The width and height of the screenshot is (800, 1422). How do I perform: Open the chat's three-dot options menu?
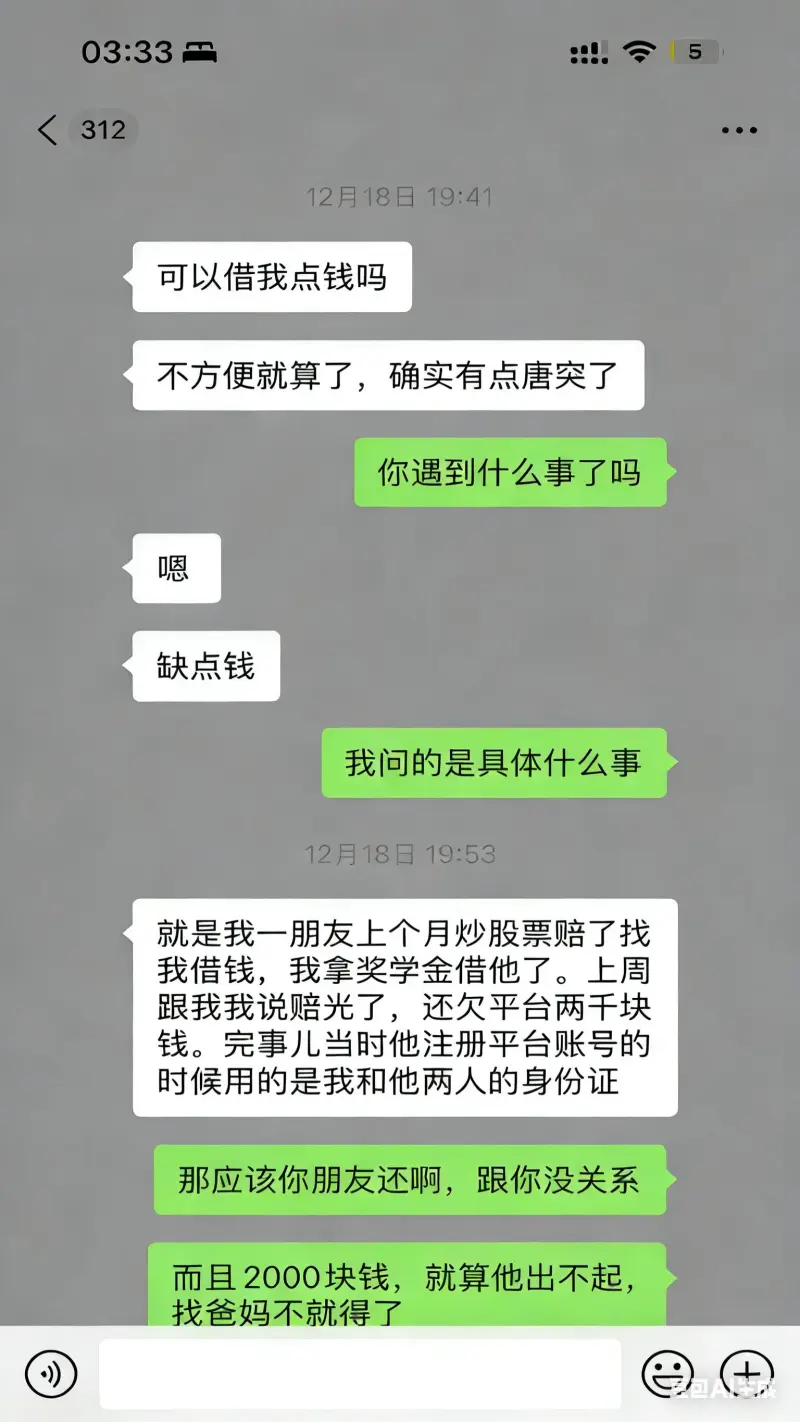tap(739, 130)
